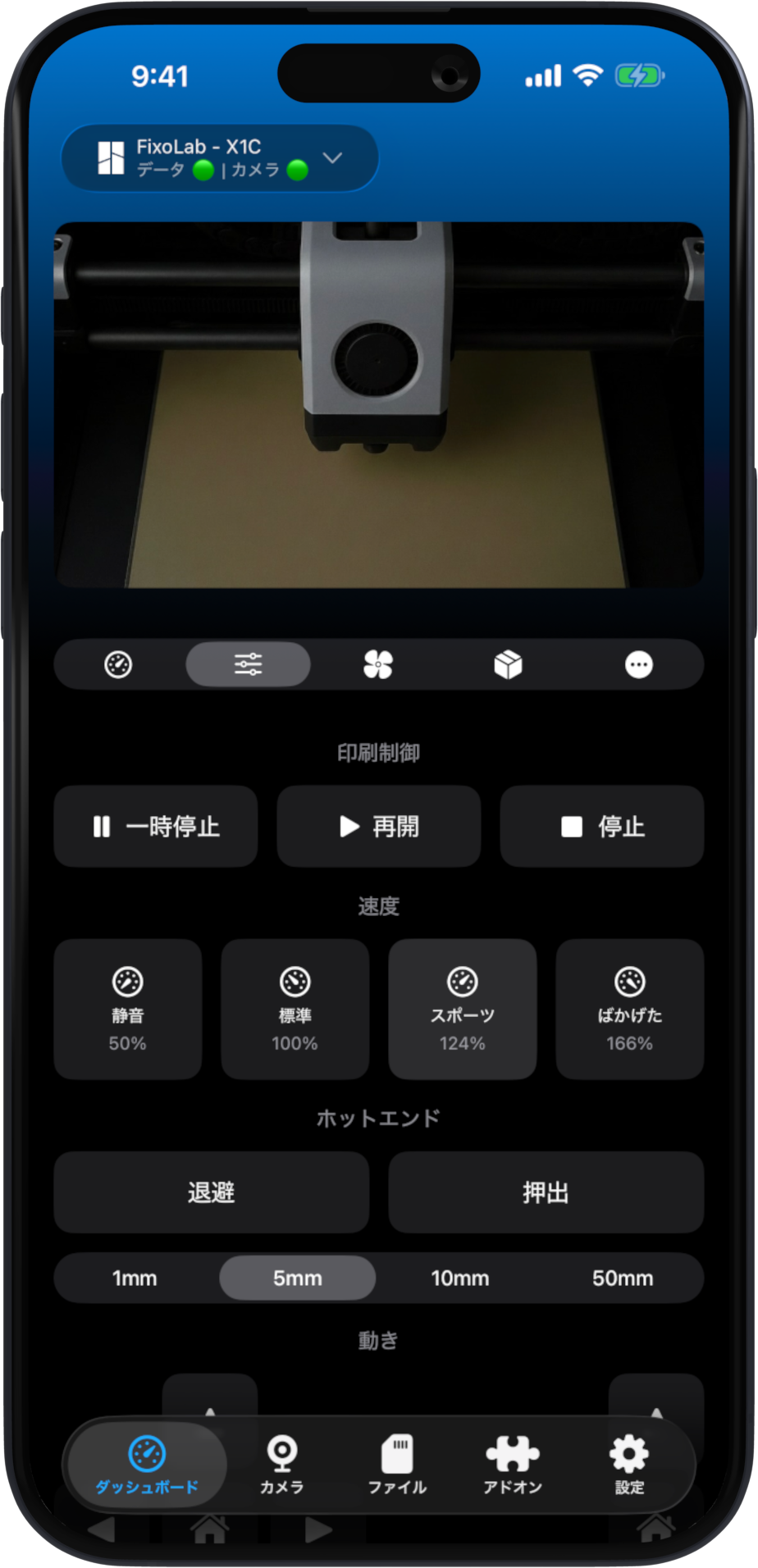The height and width of the screenshot is (1568, 758).
Task: Select the controls sliders icon
Action: 248,664
